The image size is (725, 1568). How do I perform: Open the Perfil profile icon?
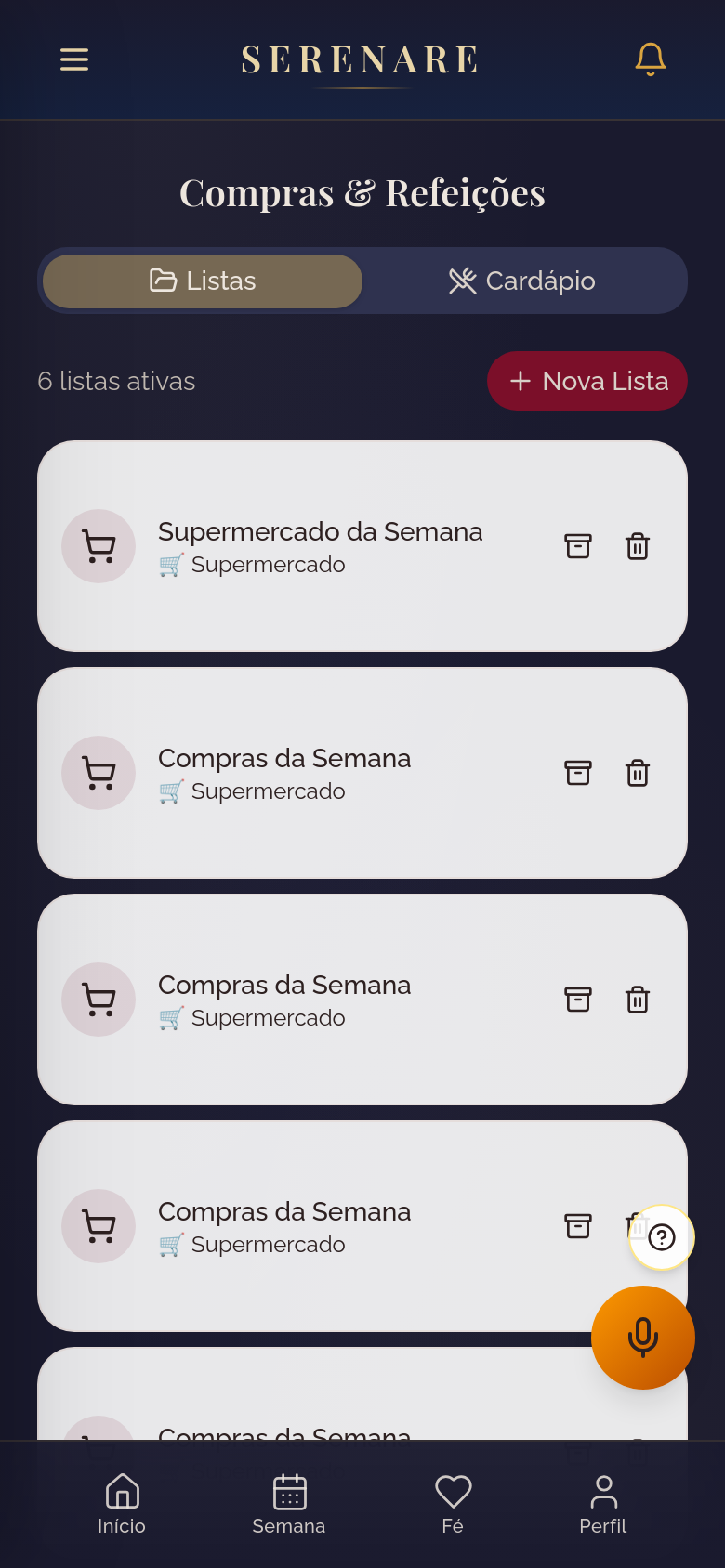[603, 1492]
